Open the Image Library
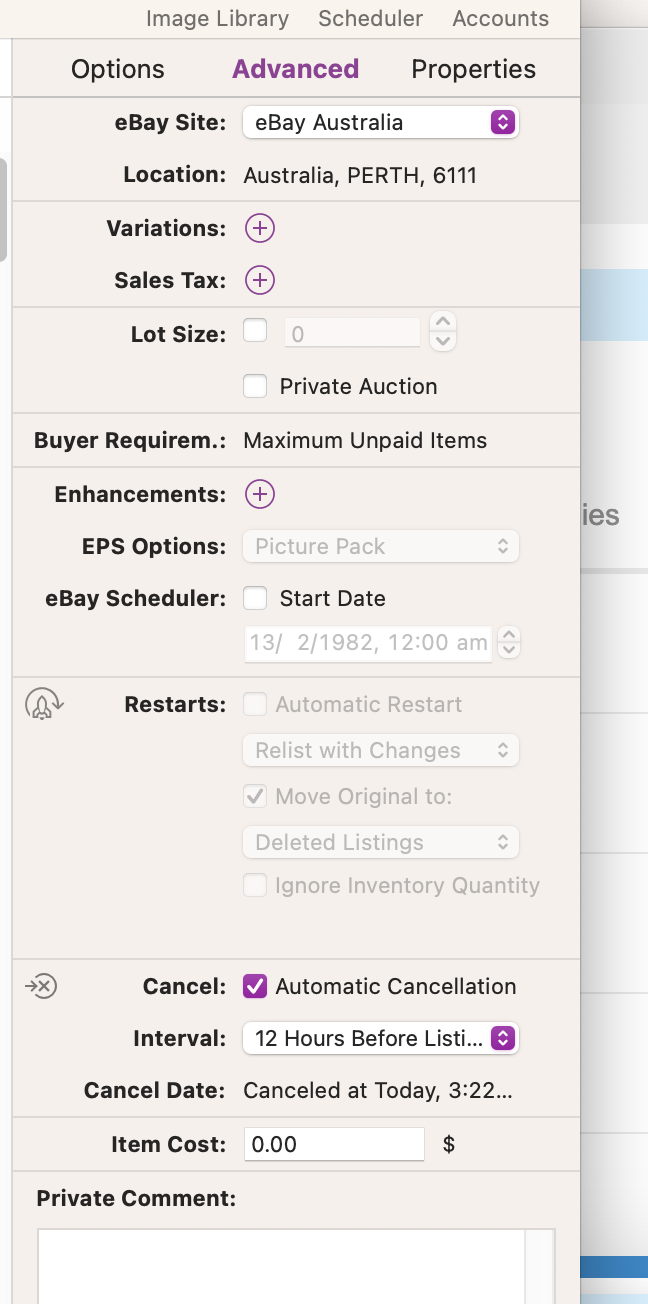This screenshot has height=1304, width=648. [x=217, y=18]
